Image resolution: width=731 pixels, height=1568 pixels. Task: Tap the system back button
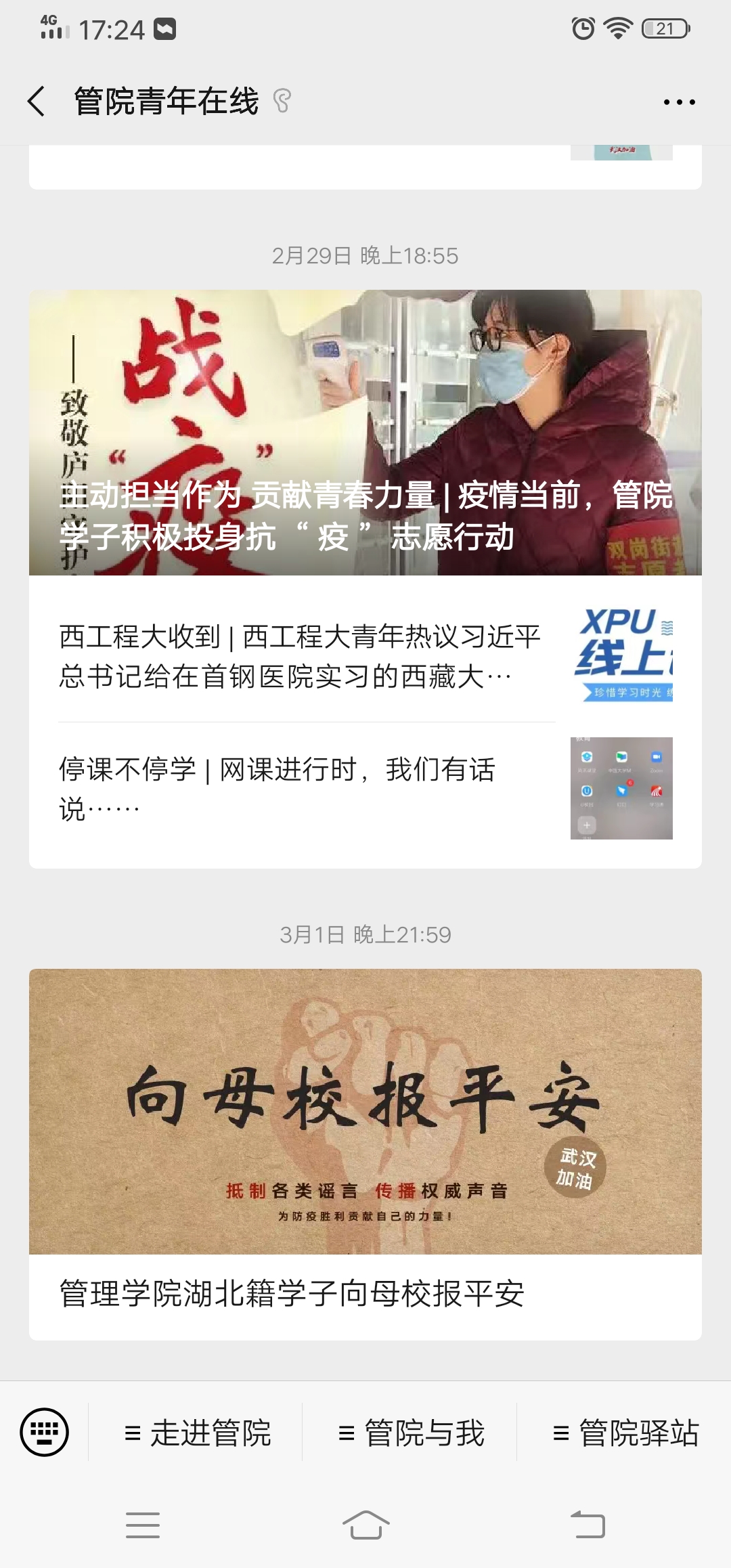588,1525
